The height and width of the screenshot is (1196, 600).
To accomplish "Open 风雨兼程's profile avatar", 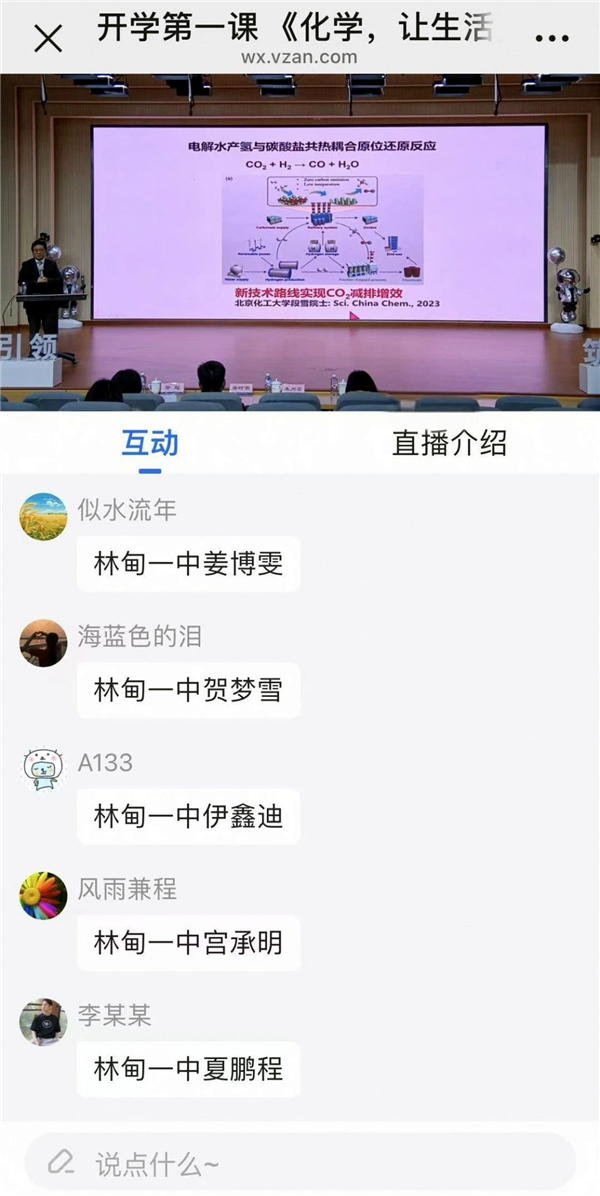I will [43, 895].
